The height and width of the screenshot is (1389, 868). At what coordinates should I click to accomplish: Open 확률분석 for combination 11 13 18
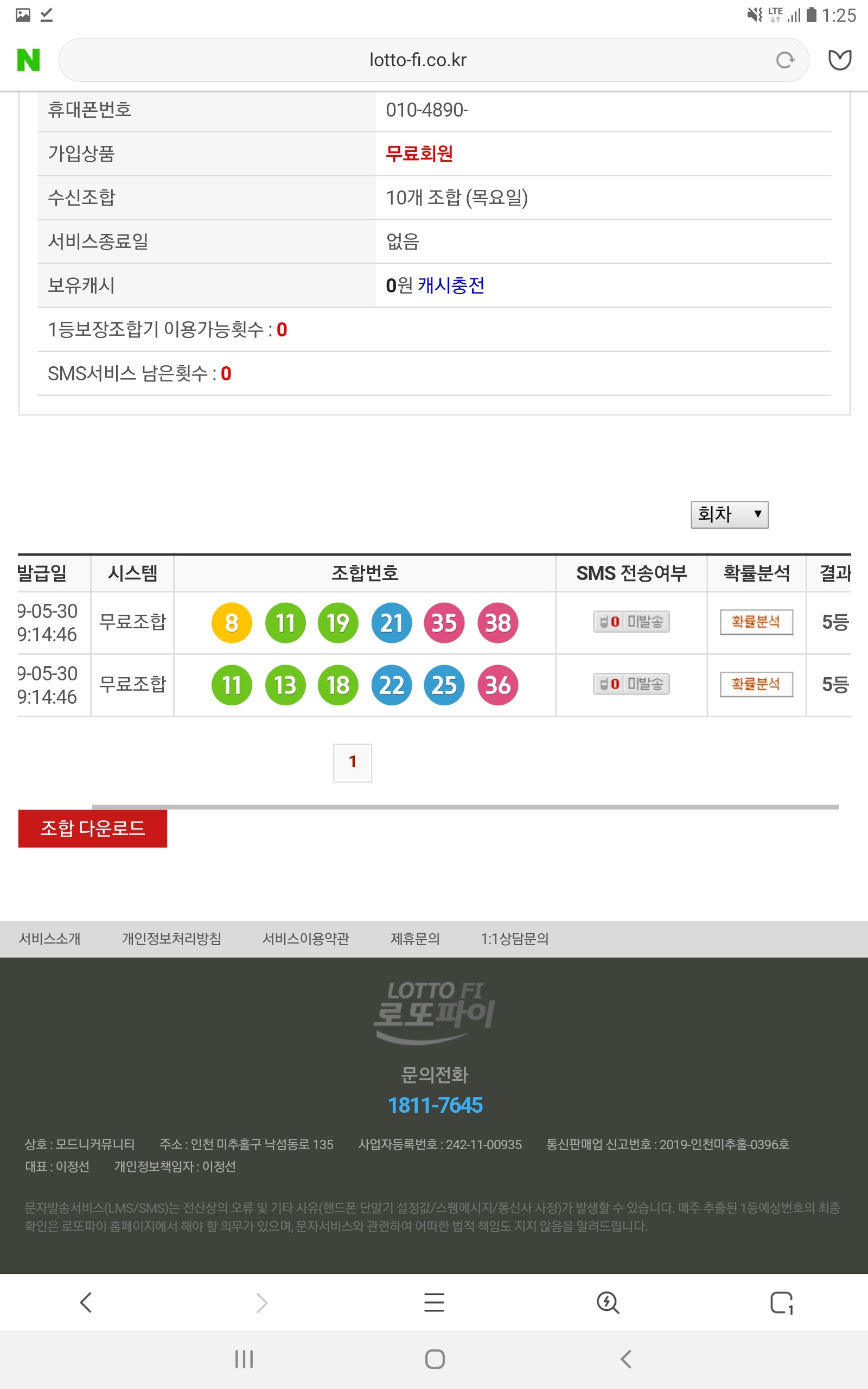[756, 684]
